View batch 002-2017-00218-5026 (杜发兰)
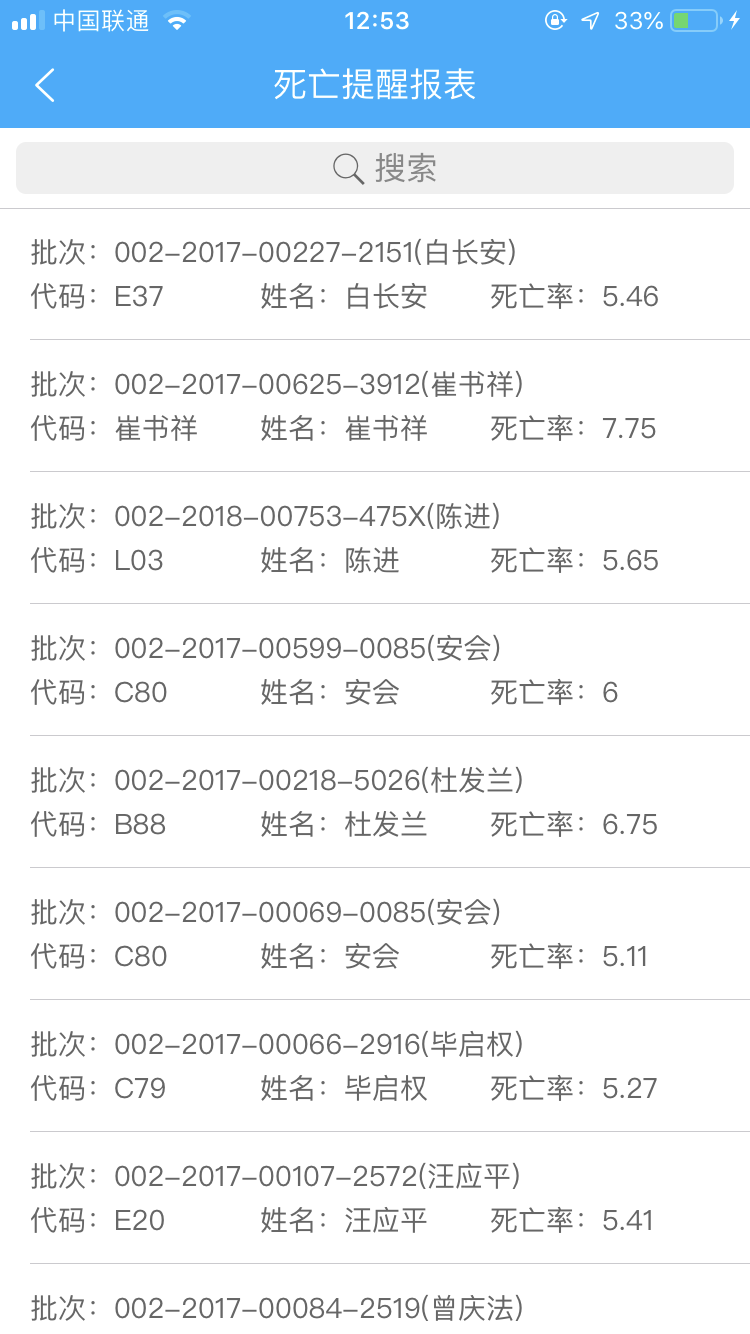The width and height of the screenshot is (750, 1334). (x=375, y=802)
